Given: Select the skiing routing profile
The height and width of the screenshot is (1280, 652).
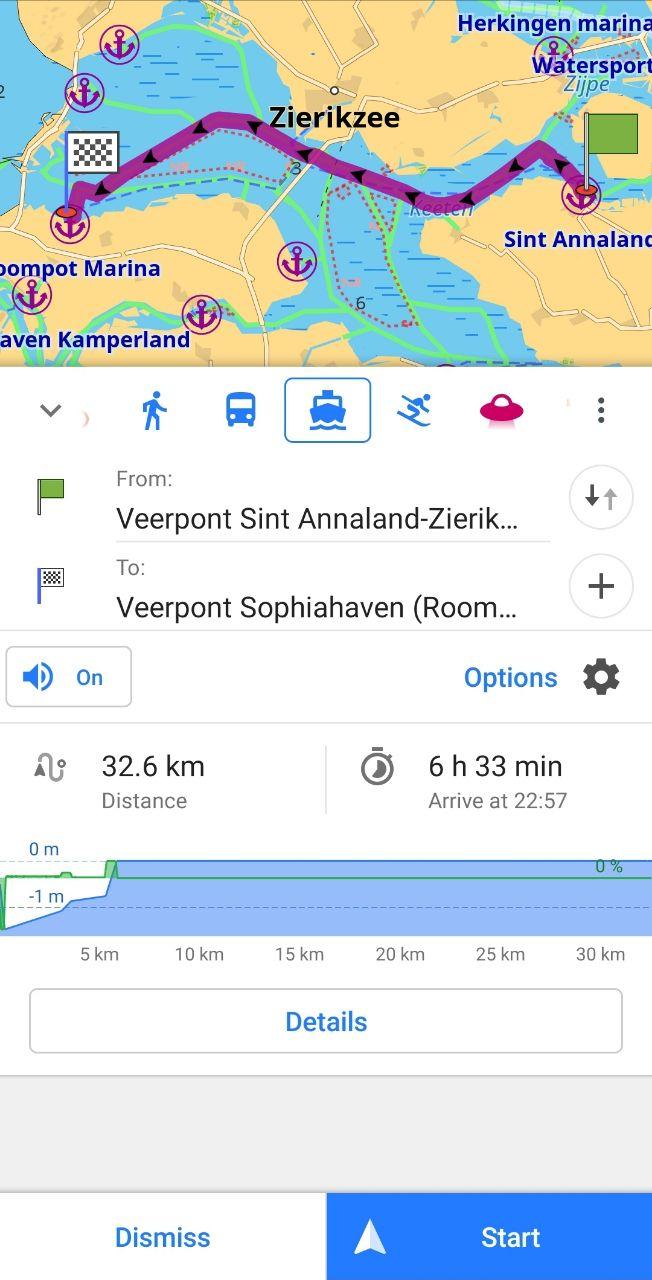Looking at the screenshot, I should (x=414, y=410).
